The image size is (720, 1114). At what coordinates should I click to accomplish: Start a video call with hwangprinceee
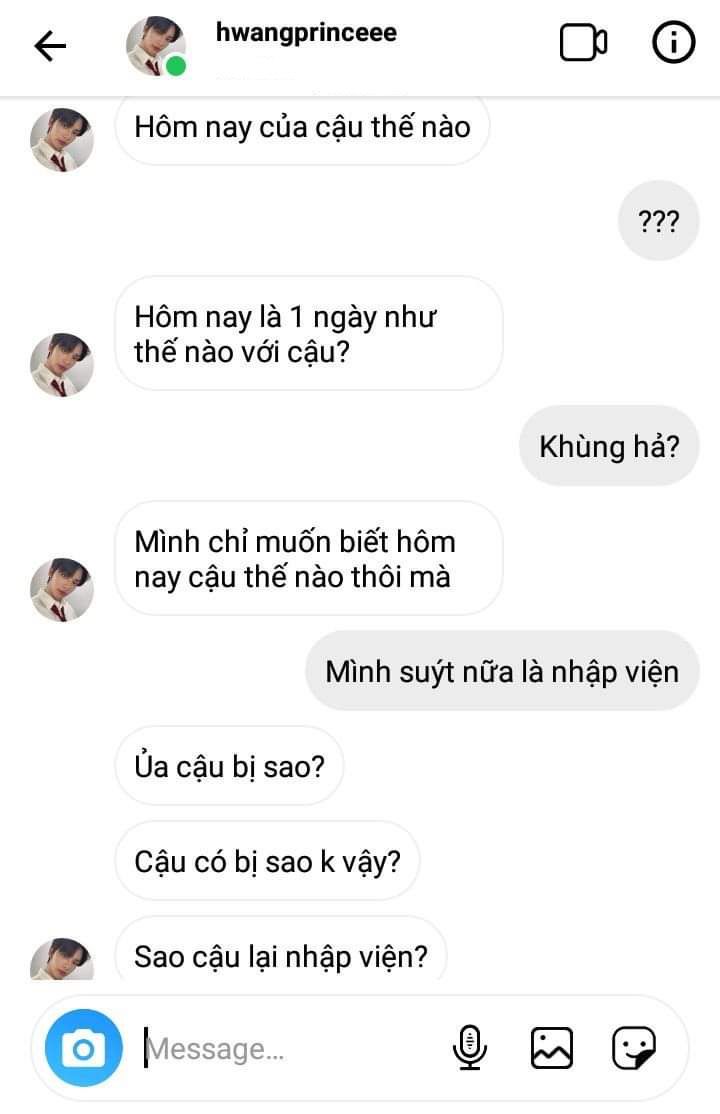tap(583, 44)
